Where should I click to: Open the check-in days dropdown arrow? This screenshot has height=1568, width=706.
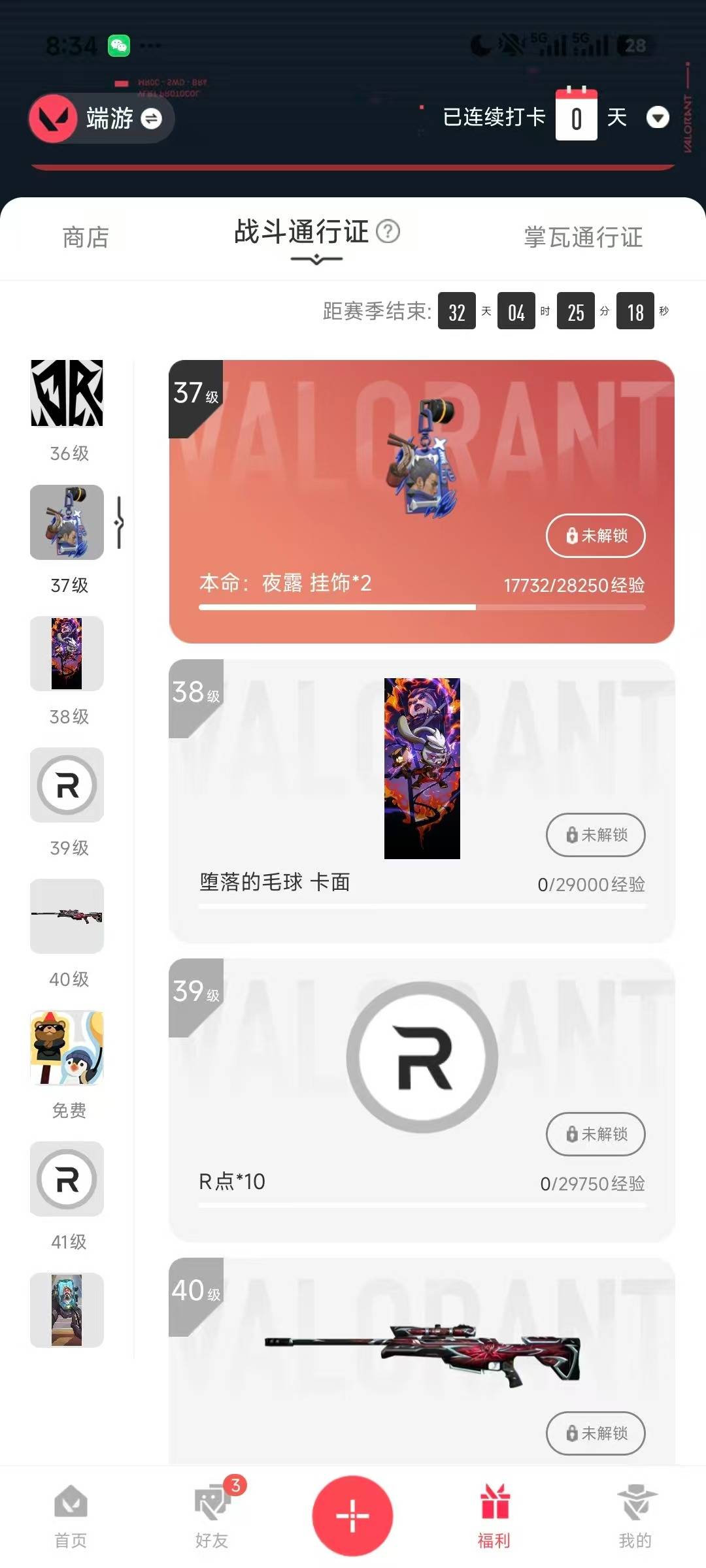(658, 118)
